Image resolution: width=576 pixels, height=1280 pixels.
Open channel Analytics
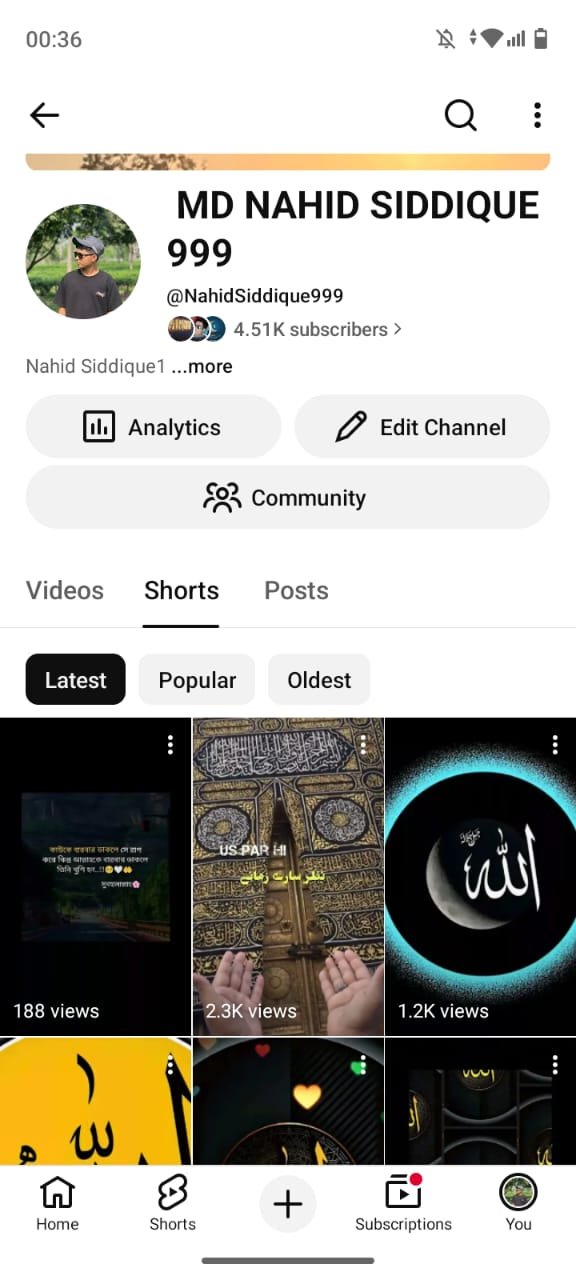point(153,427)
